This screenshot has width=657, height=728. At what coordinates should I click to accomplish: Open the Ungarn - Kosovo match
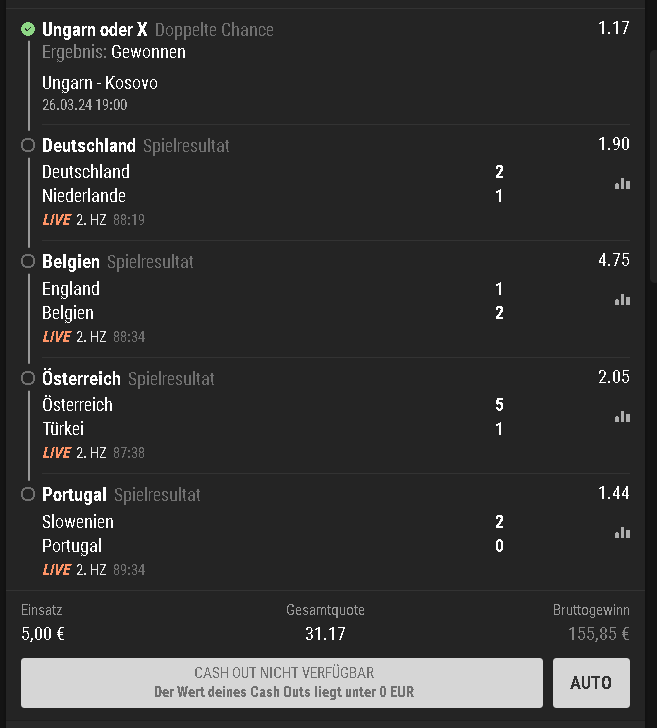(x=100, y=83)
